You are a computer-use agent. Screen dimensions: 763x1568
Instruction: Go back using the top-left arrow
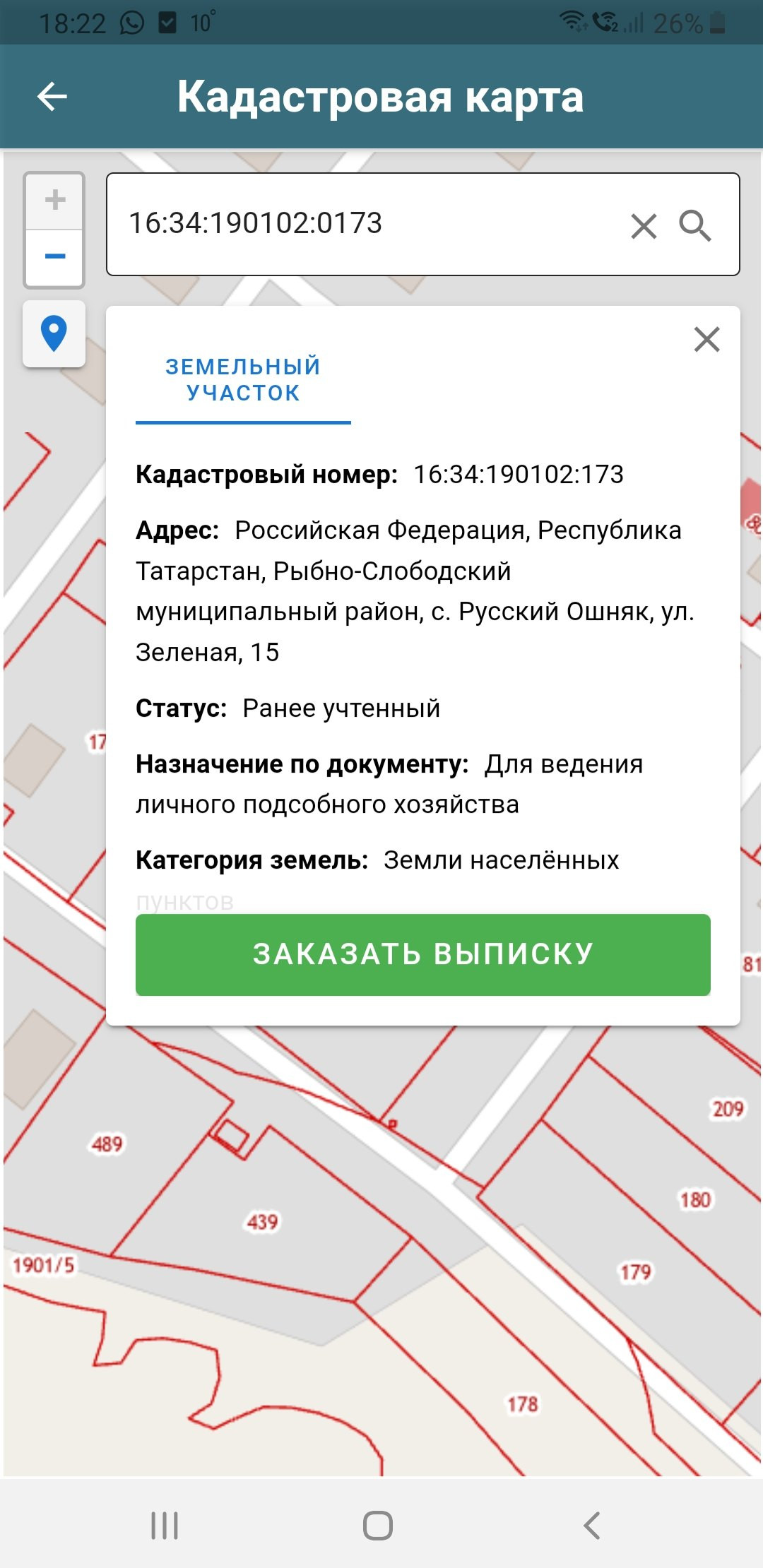coord(52,97)
